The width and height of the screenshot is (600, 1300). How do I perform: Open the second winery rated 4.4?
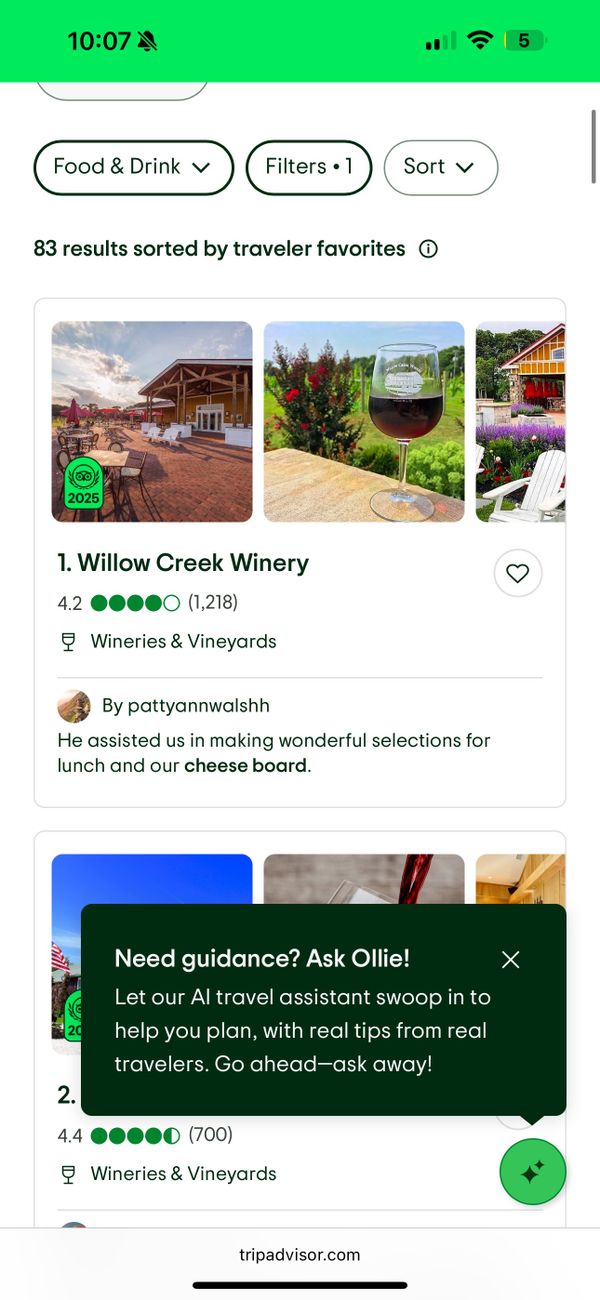click(x=66, y=1095)
